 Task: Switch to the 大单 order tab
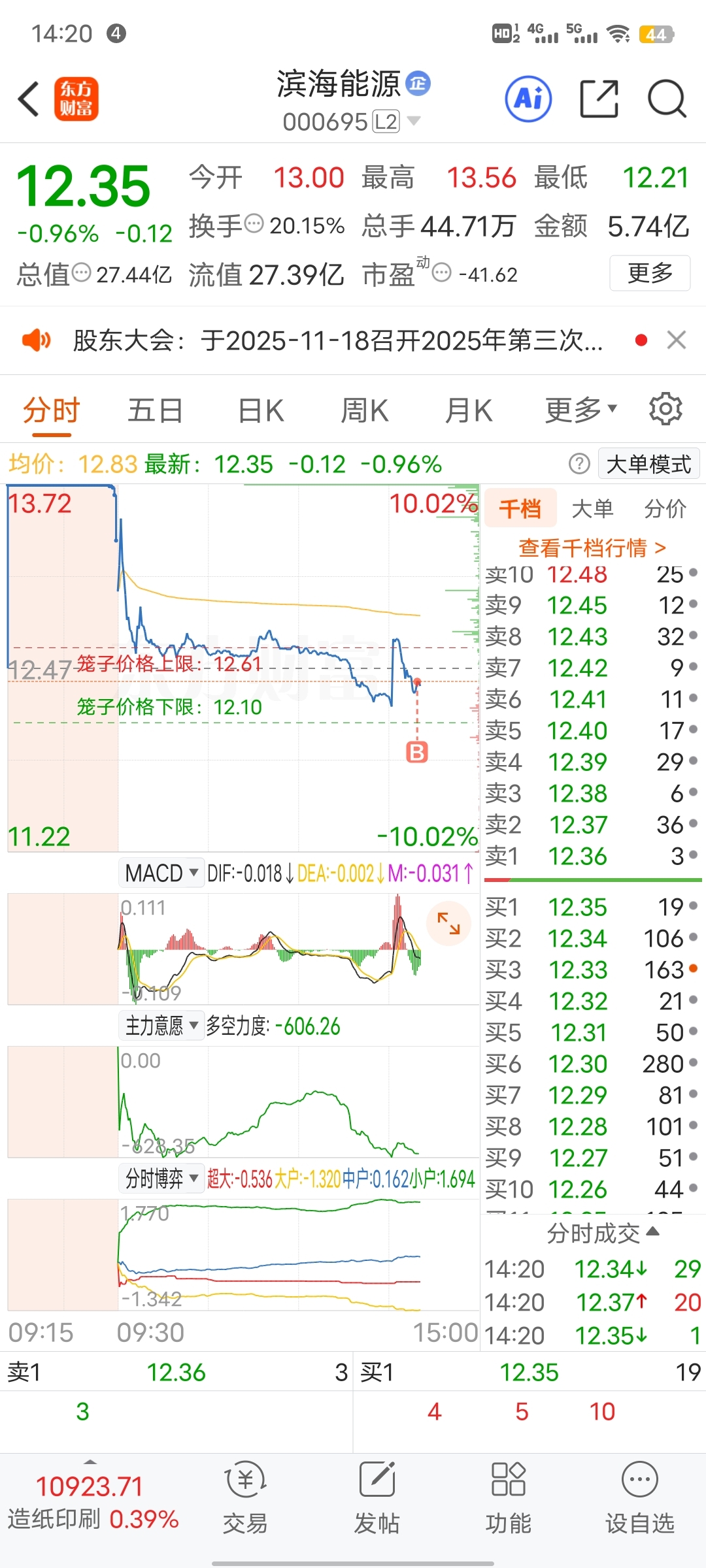pyautogui.click(x=592, y=508)
